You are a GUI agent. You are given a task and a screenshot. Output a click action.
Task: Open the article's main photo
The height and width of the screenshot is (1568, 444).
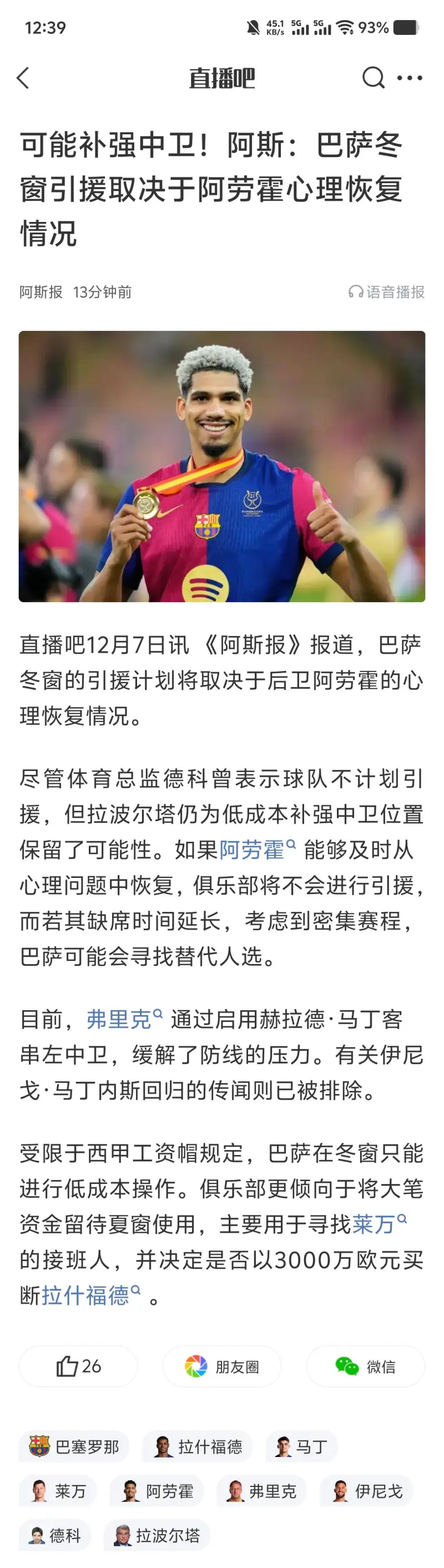[221, 466]
